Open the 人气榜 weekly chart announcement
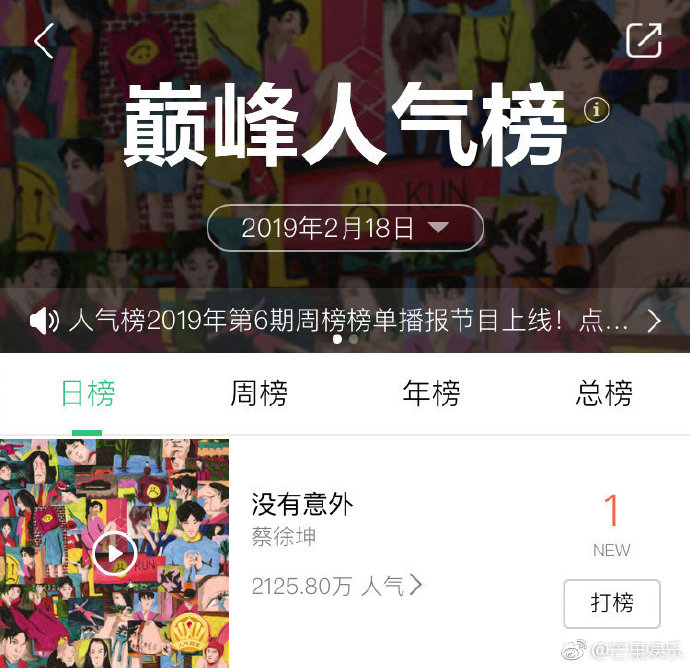This screenshot has height=668, width=690. [x=345, y=321]
